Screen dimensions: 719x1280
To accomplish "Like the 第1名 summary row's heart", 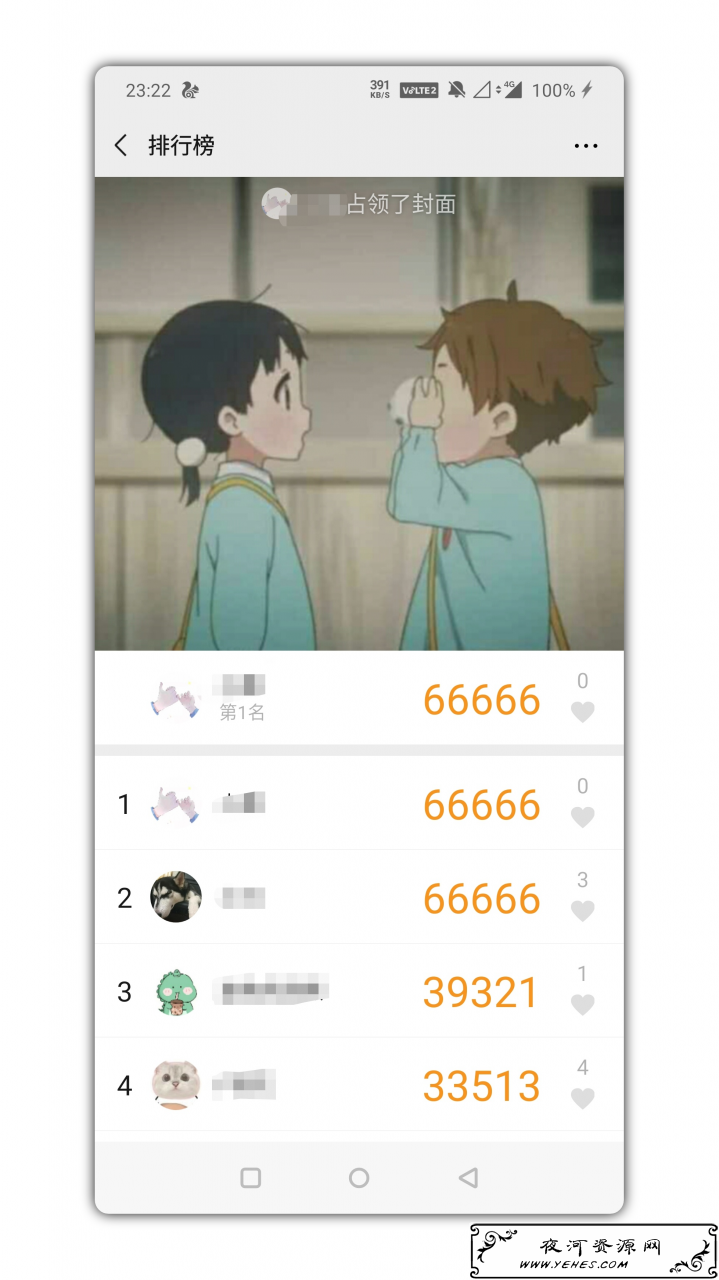I will point(583,712).
